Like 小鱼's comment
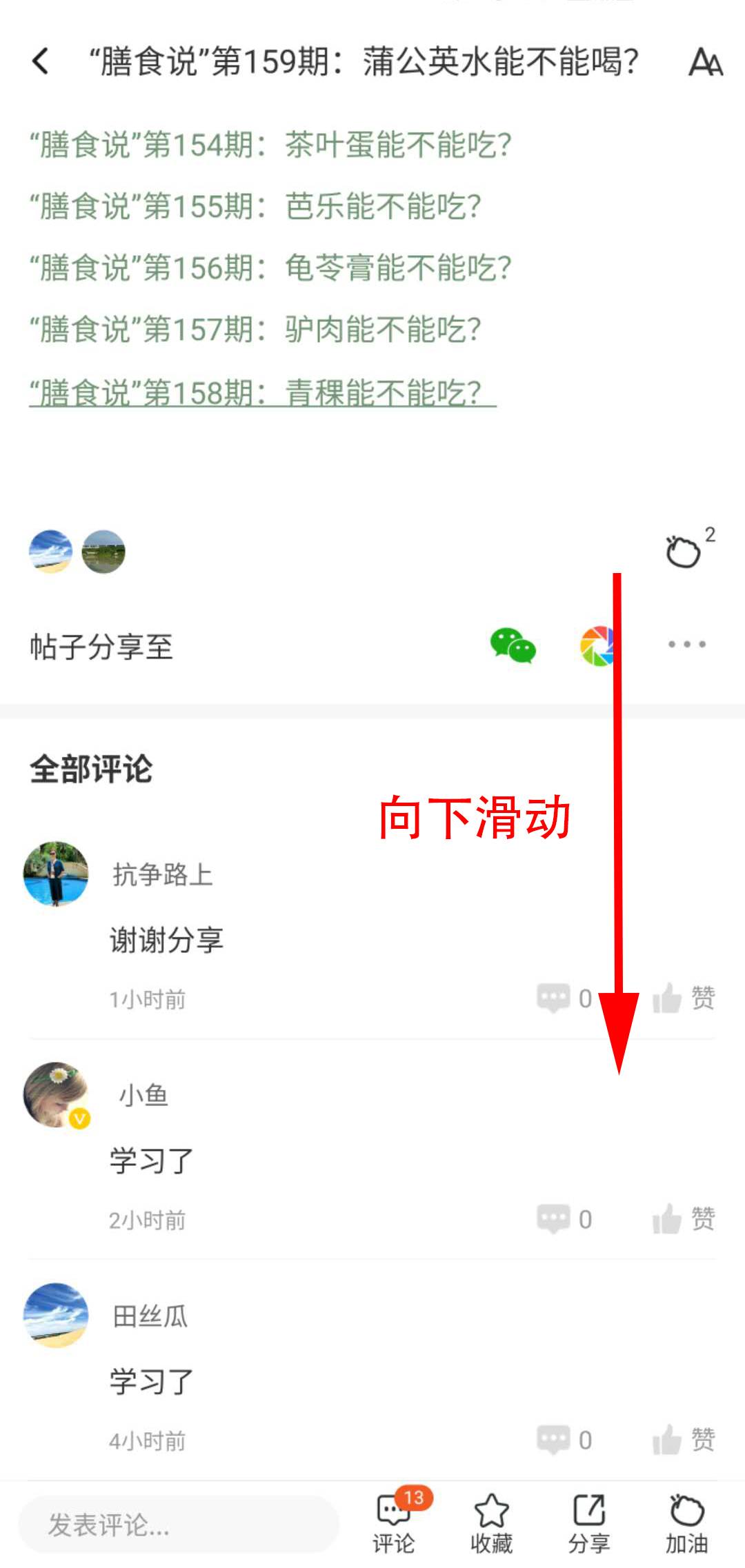The image size is (745, 1568). (684, 1219)
